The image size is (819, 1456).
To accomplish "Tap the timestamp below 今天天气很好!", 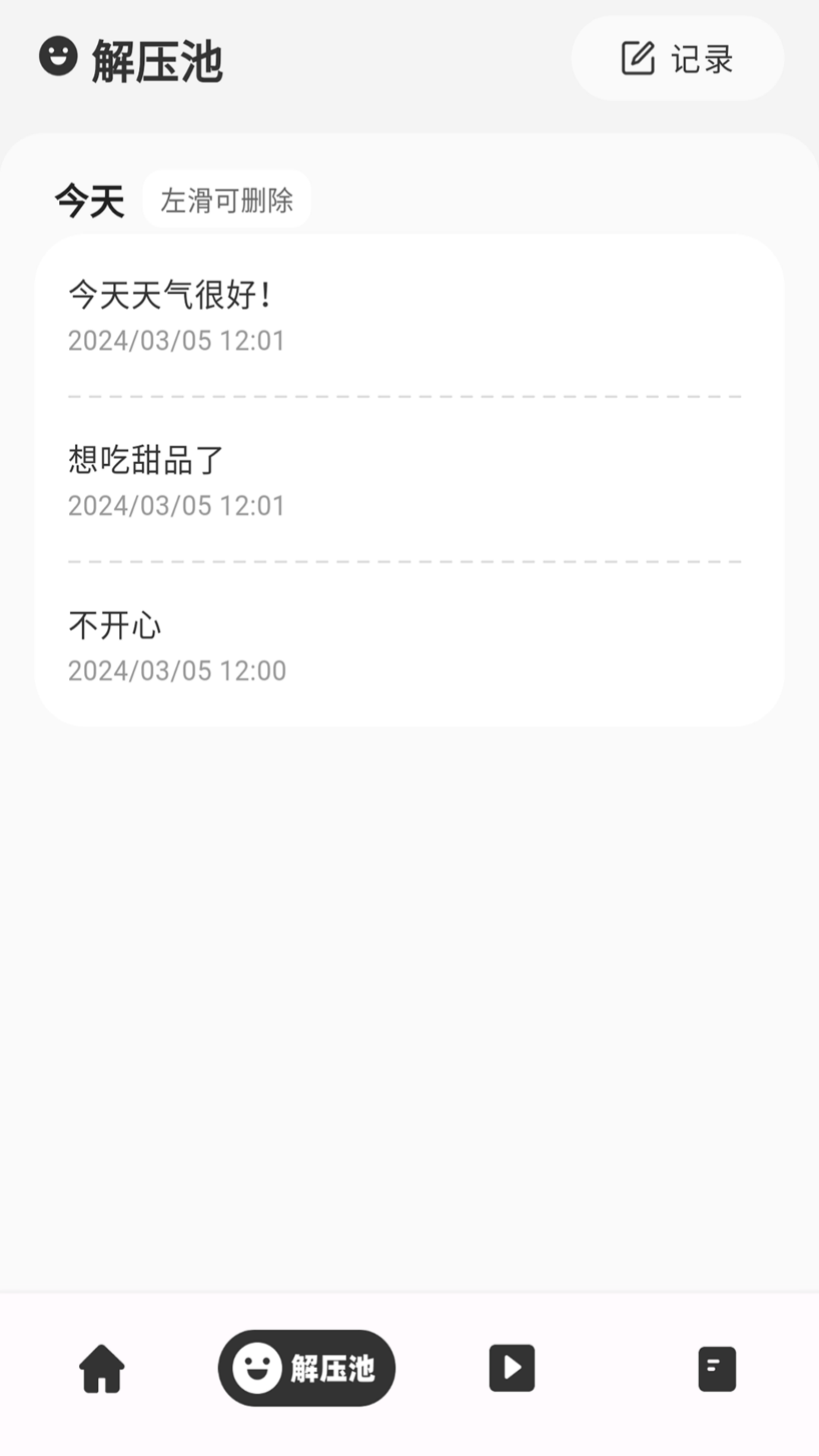I will tap(176, 341).
